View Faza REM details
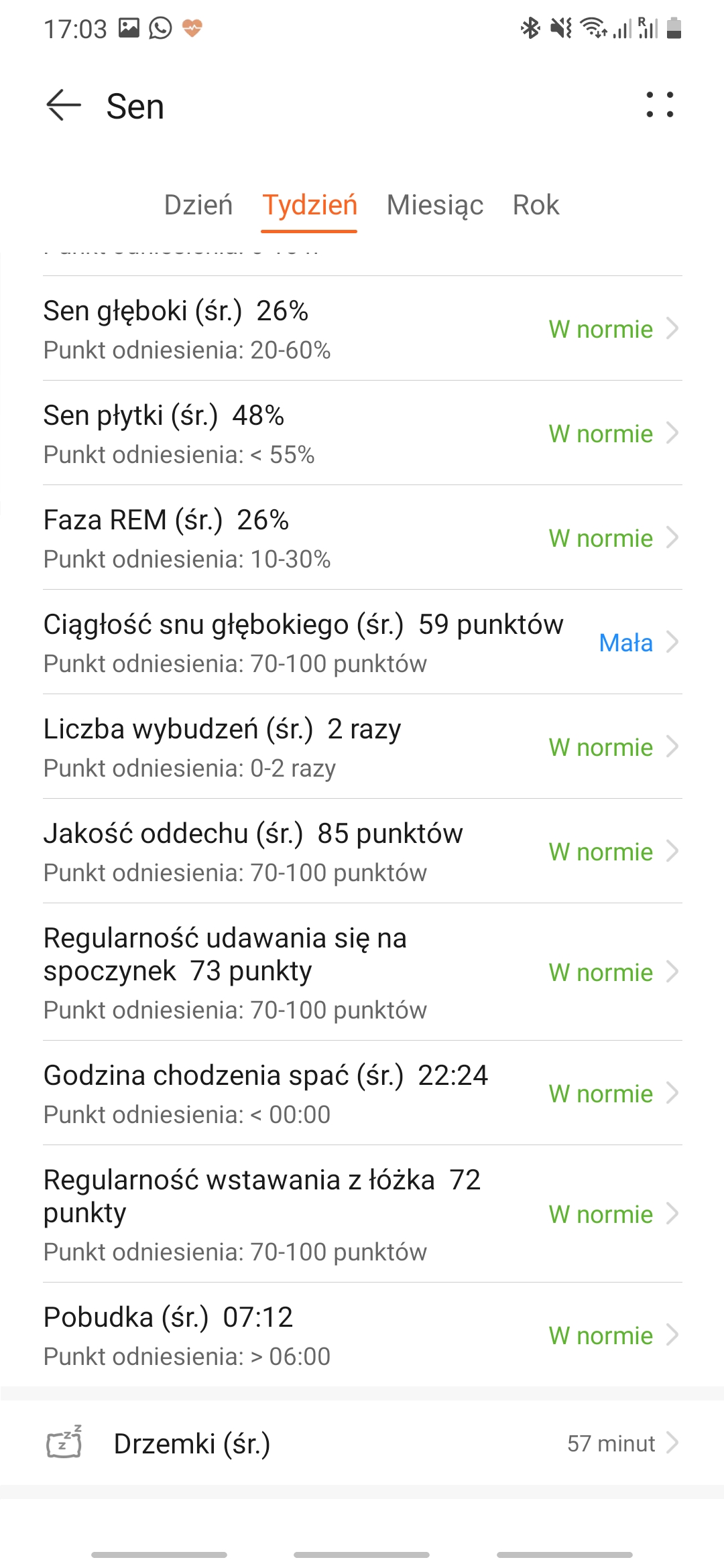This screenshot has height=1568, width=724. (362, 538)
